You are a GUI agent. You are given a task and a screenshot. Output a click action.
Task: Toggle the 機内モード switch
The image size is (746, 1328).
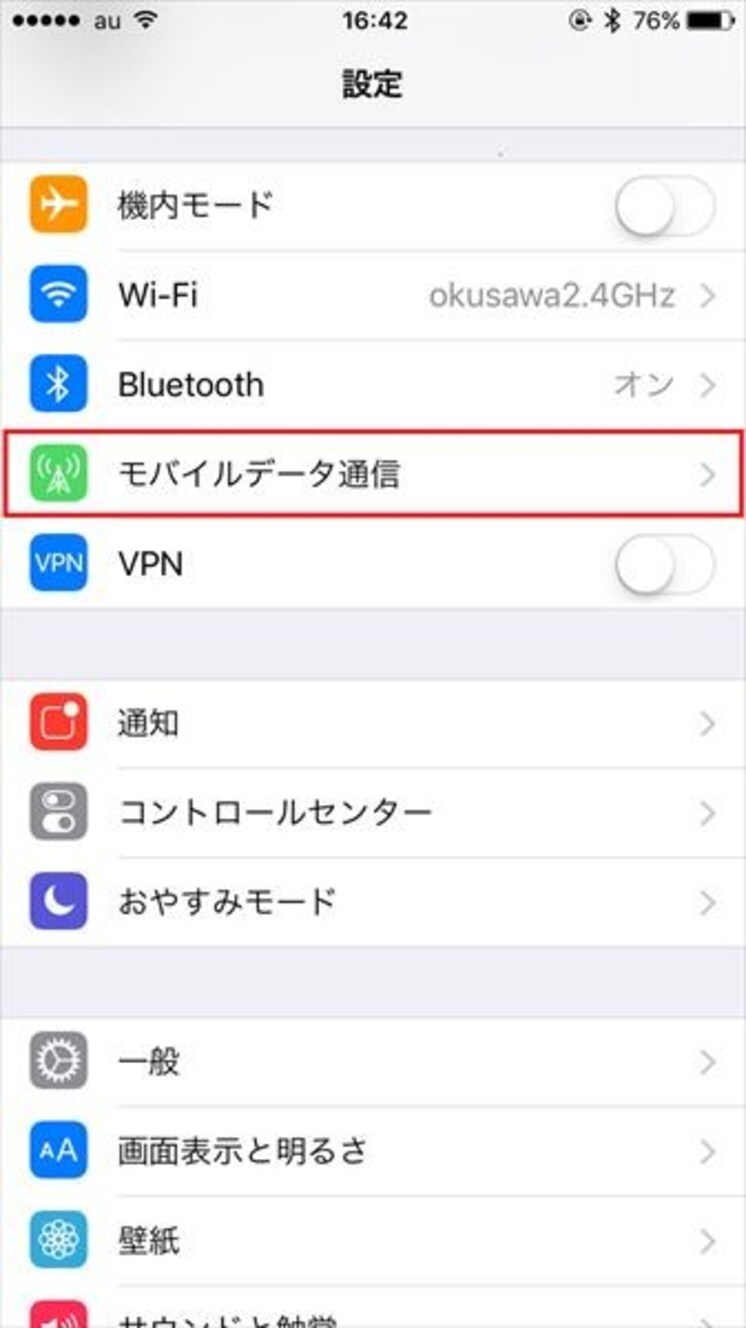(664, 206)
